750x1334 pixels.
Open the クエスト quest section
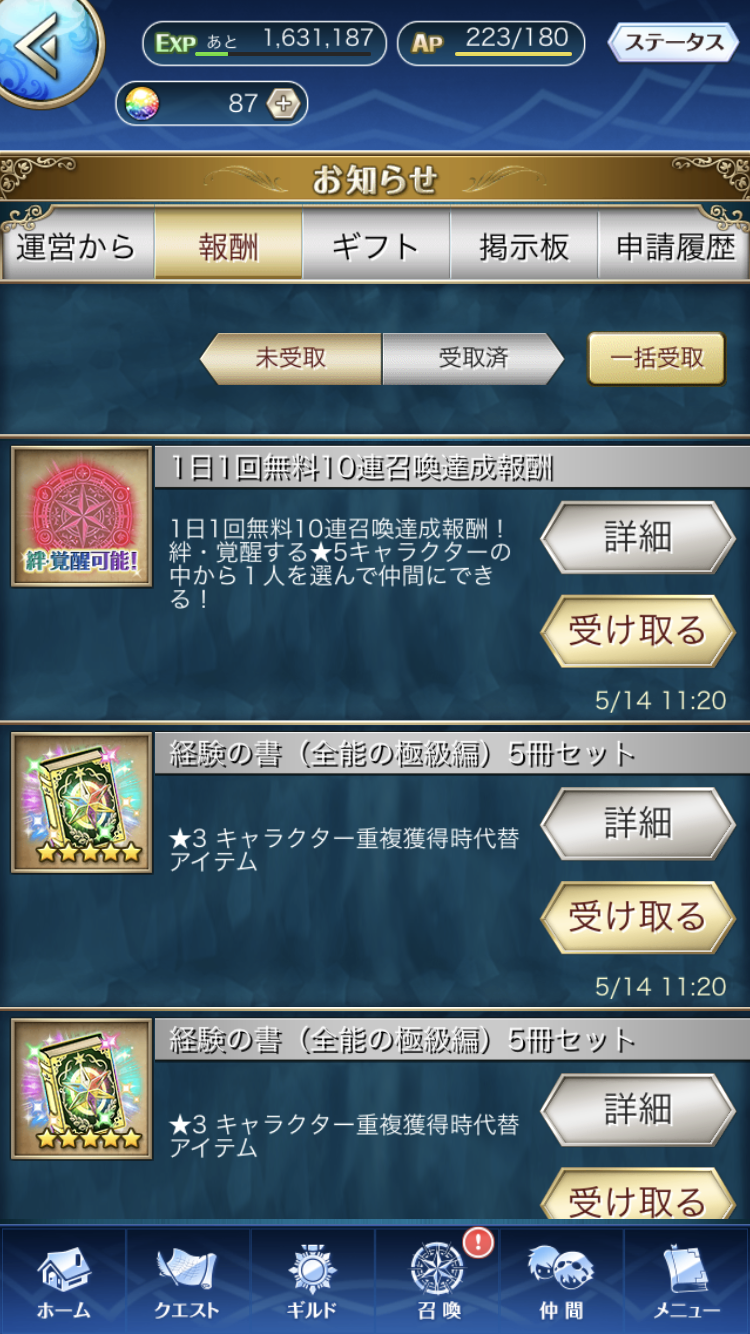187,1282
